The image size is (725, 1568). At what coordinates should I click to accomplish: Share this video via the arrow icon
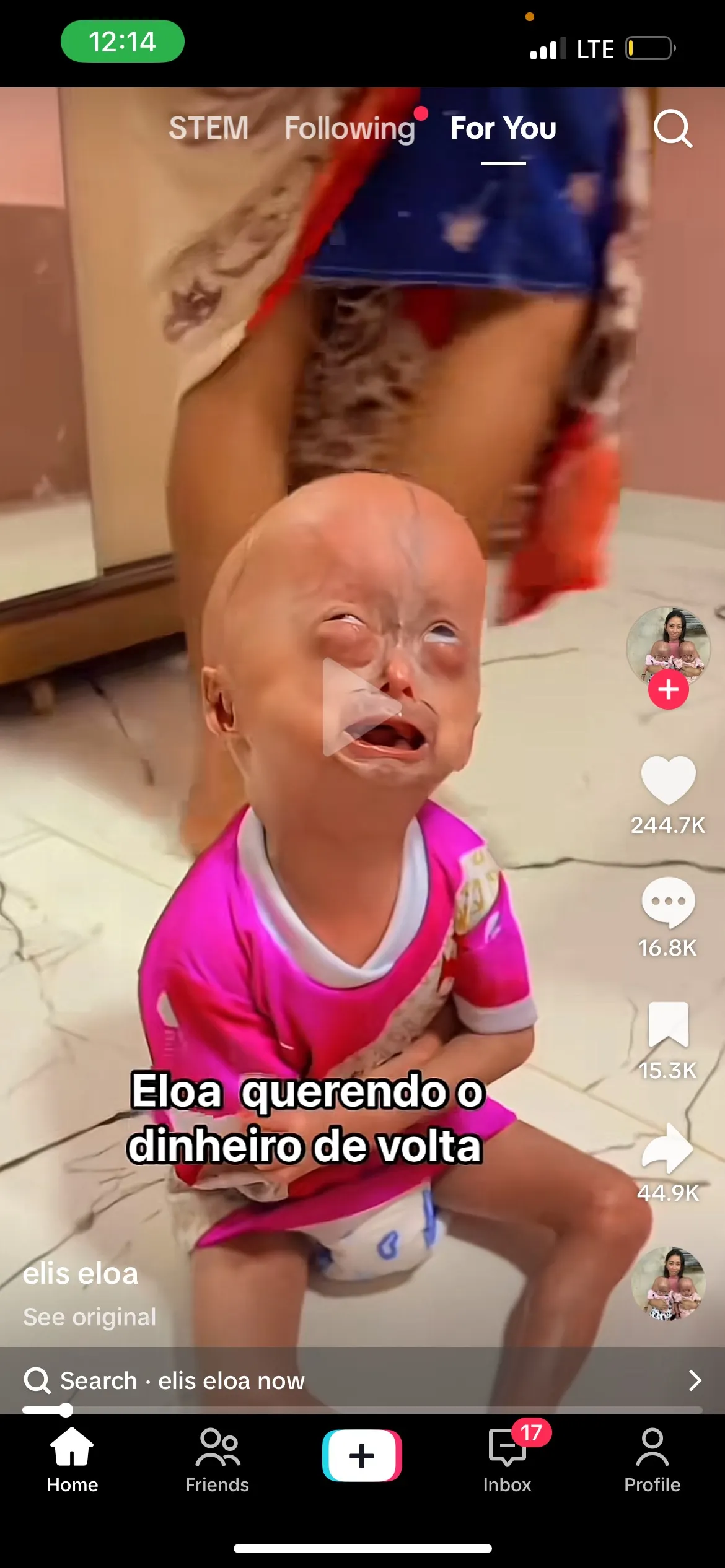coord(668,1148)
